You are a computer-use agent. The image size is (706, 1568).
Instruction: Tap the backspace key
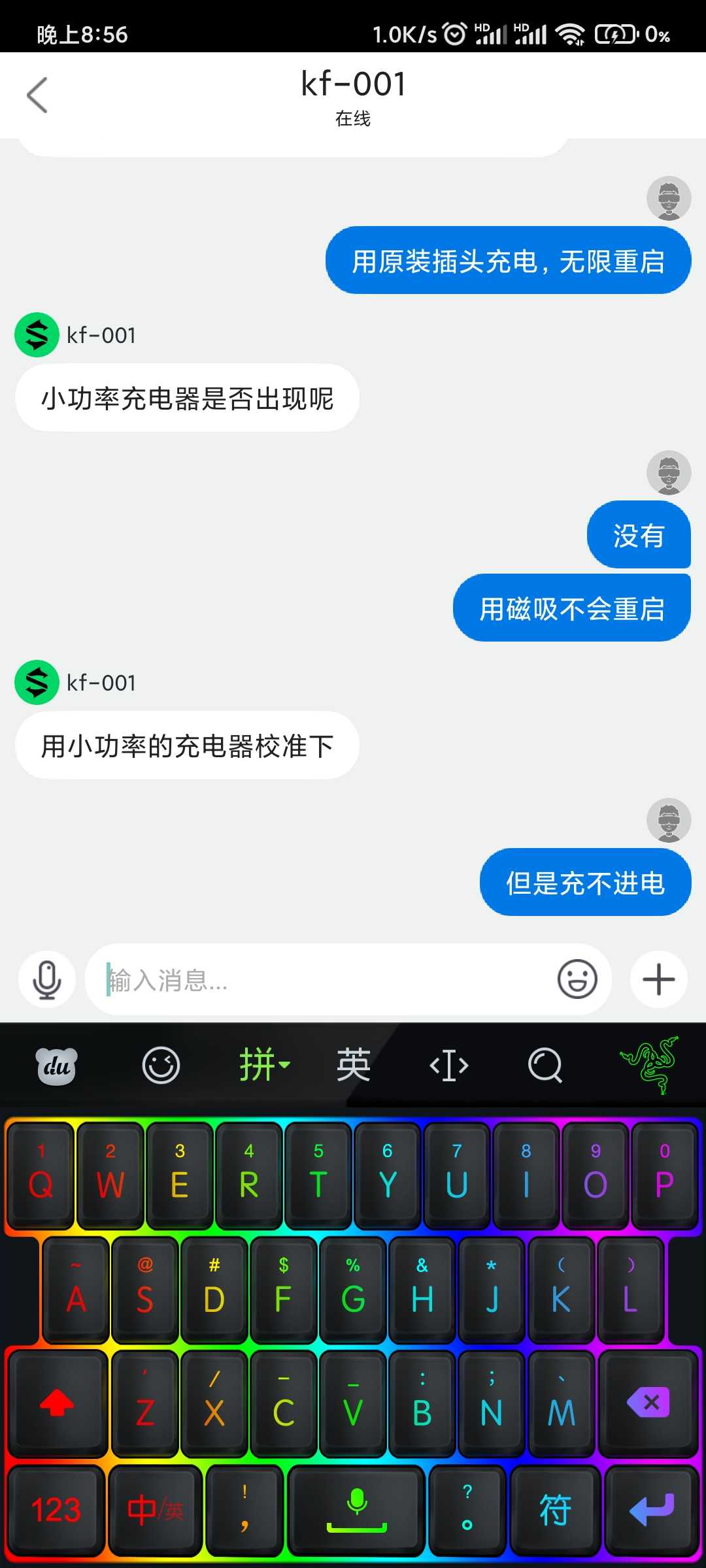click(648, 1403)
